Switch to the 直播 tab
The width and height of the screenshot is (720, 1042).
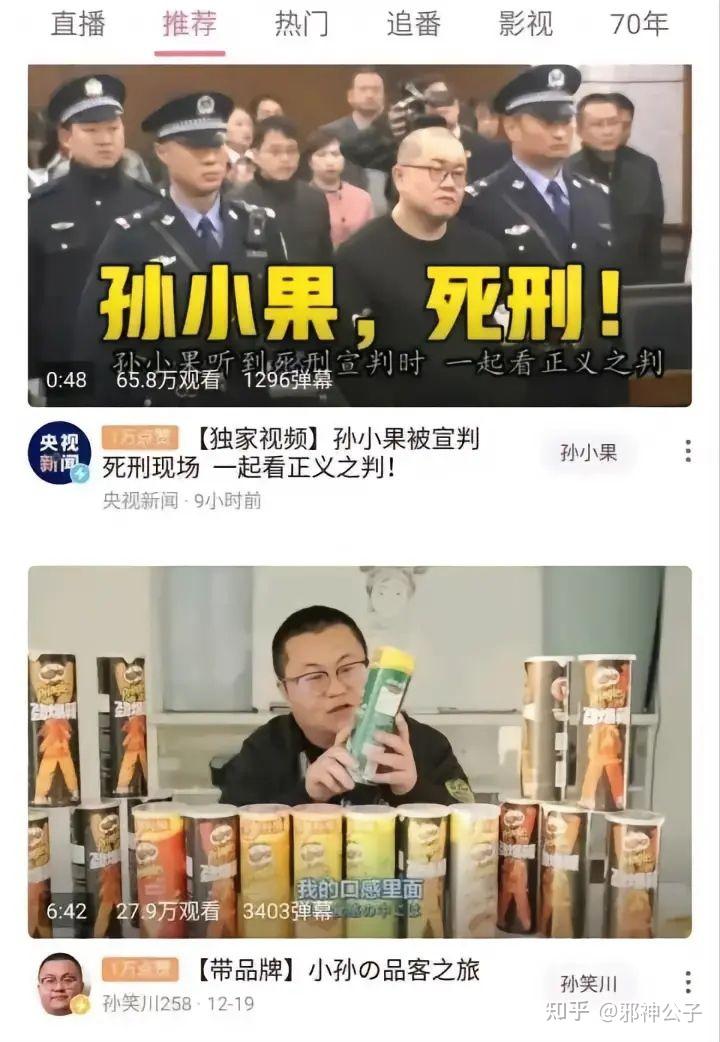78,24
